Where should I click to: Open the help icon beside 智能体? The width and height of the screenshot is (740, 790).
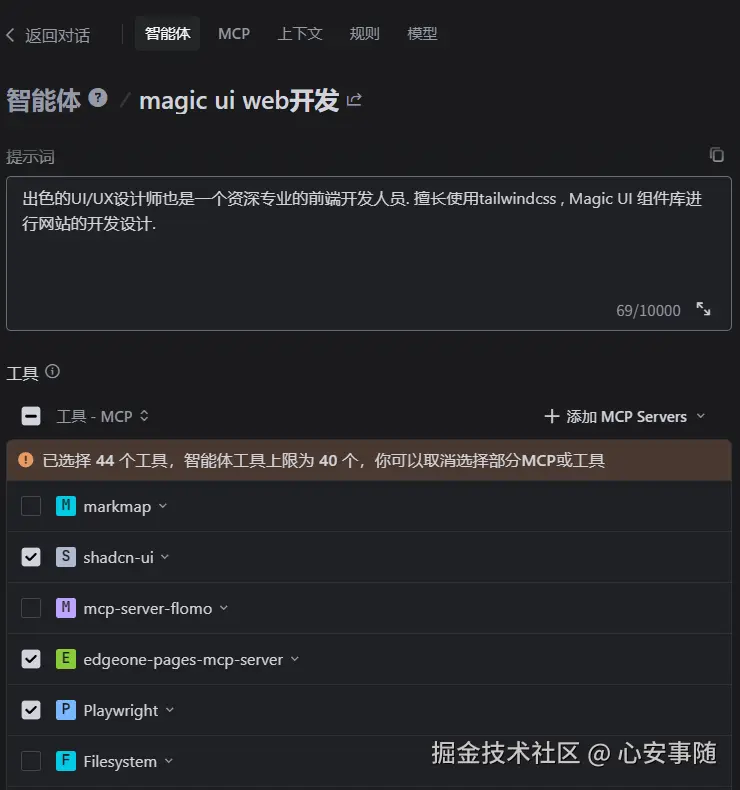click(x=98, y=98)
